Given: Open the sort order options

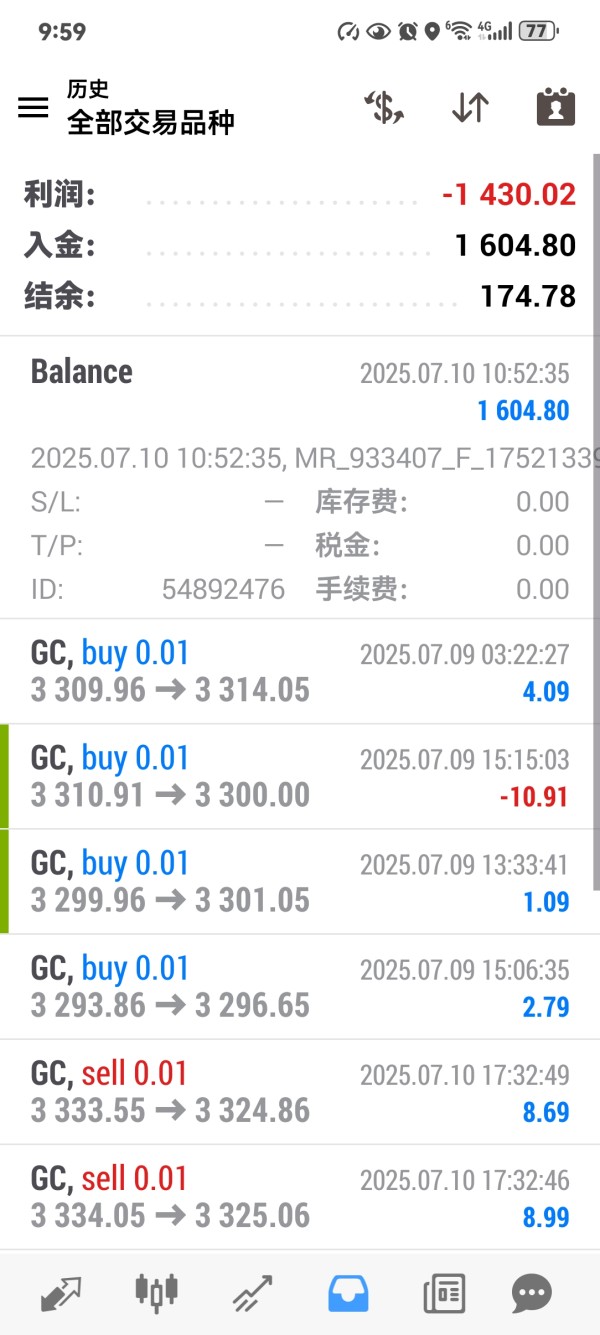Looking at the screenshot, I should pyautogui.click(x=469, y=108).
